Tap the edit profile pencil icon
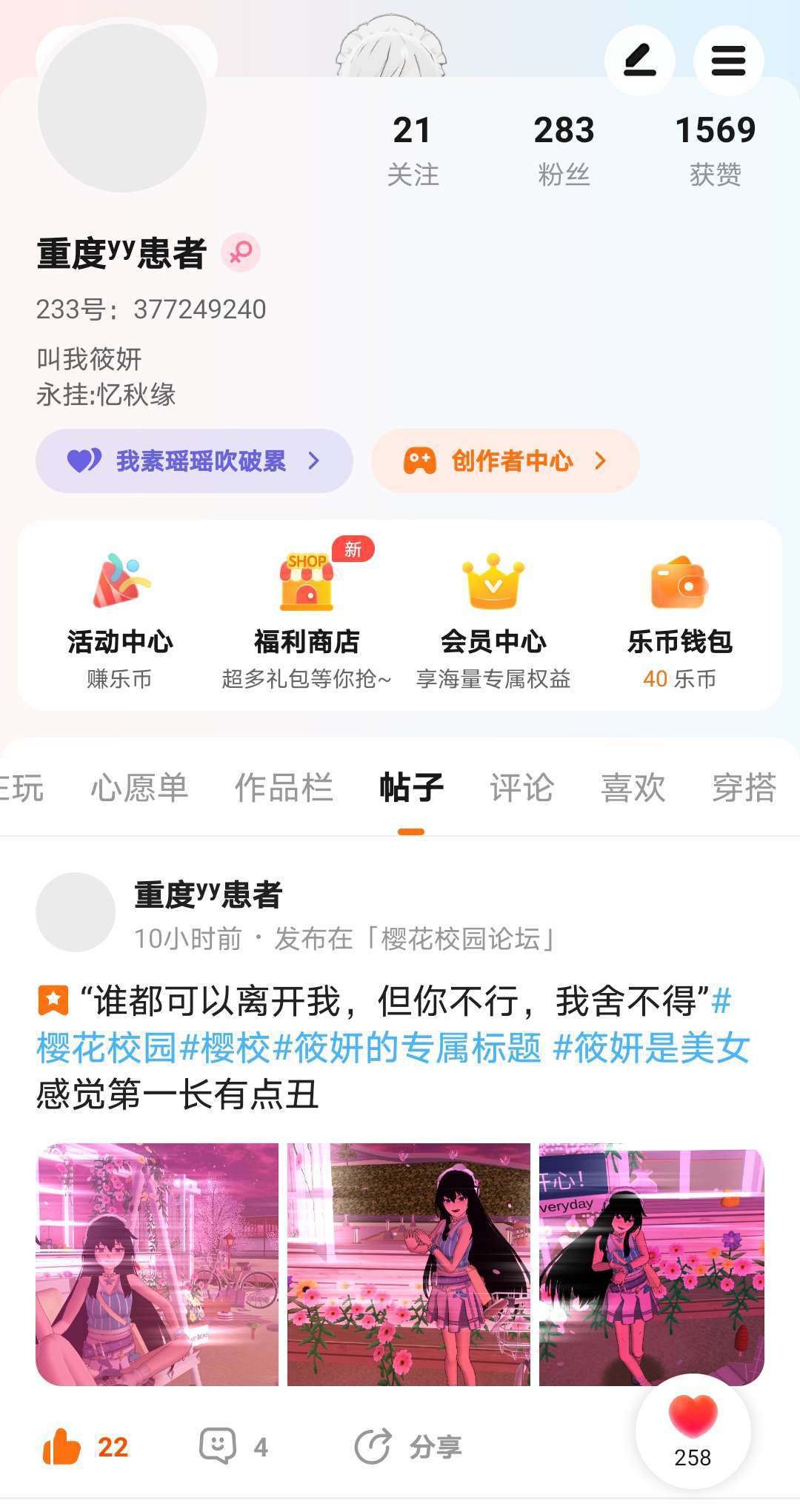The width and height of the screenshot is (800, 1512). tap(639, 61)
